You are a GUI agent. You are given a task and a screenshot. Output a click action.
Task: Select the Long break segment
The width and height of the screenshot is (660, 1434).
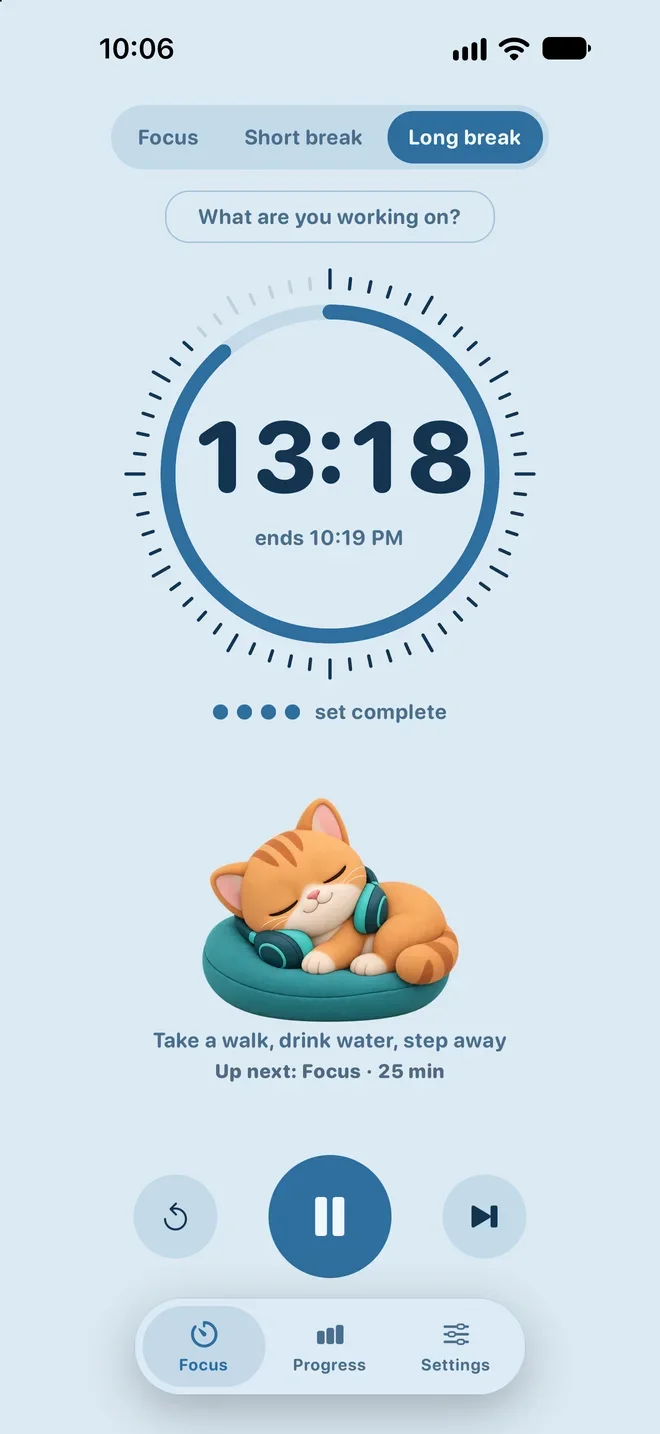tap(465, 137)
